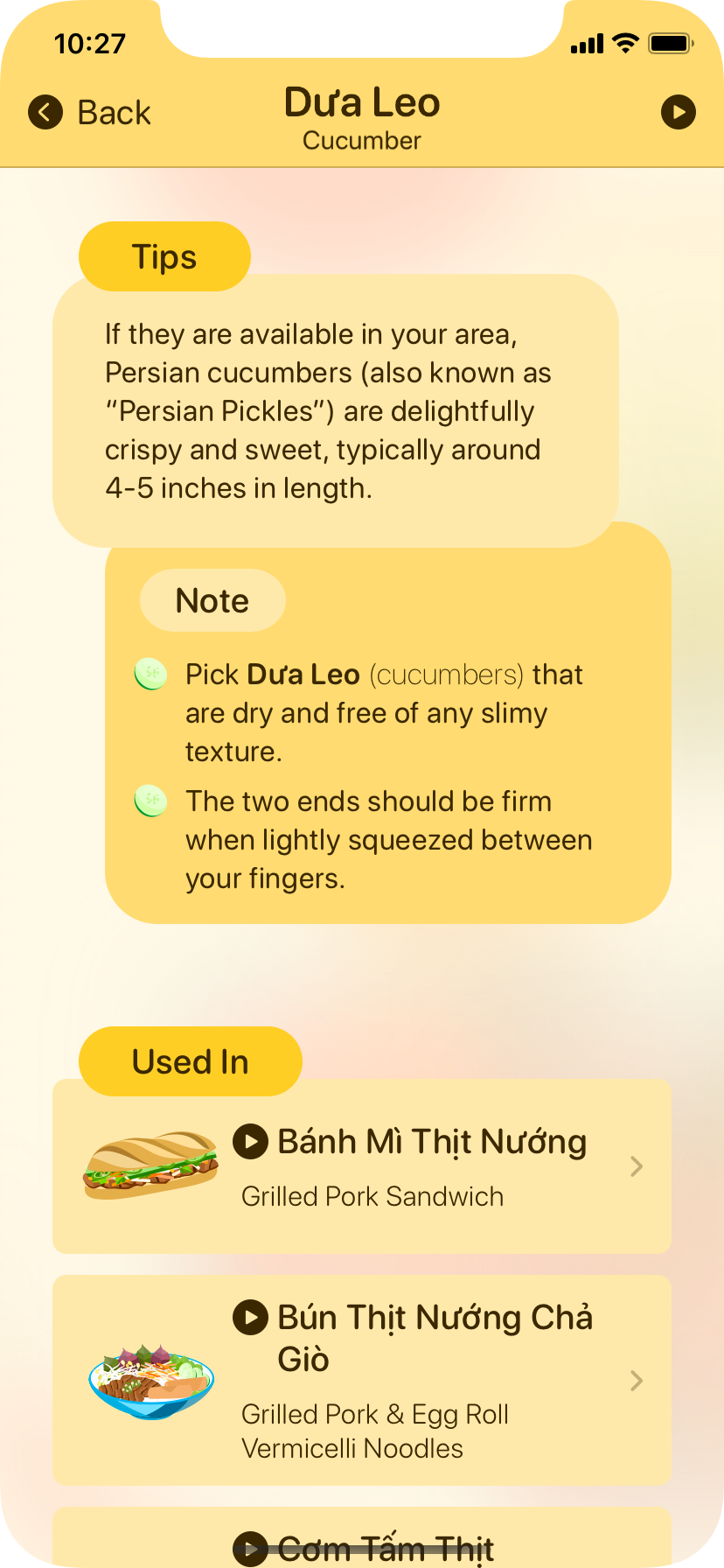Image resolution: width=724 pixels, height=1568 pixels.
Task: Expand the Bánh Mì Thịt Nướng recipe via chevron
Action: coord(637,1166)
